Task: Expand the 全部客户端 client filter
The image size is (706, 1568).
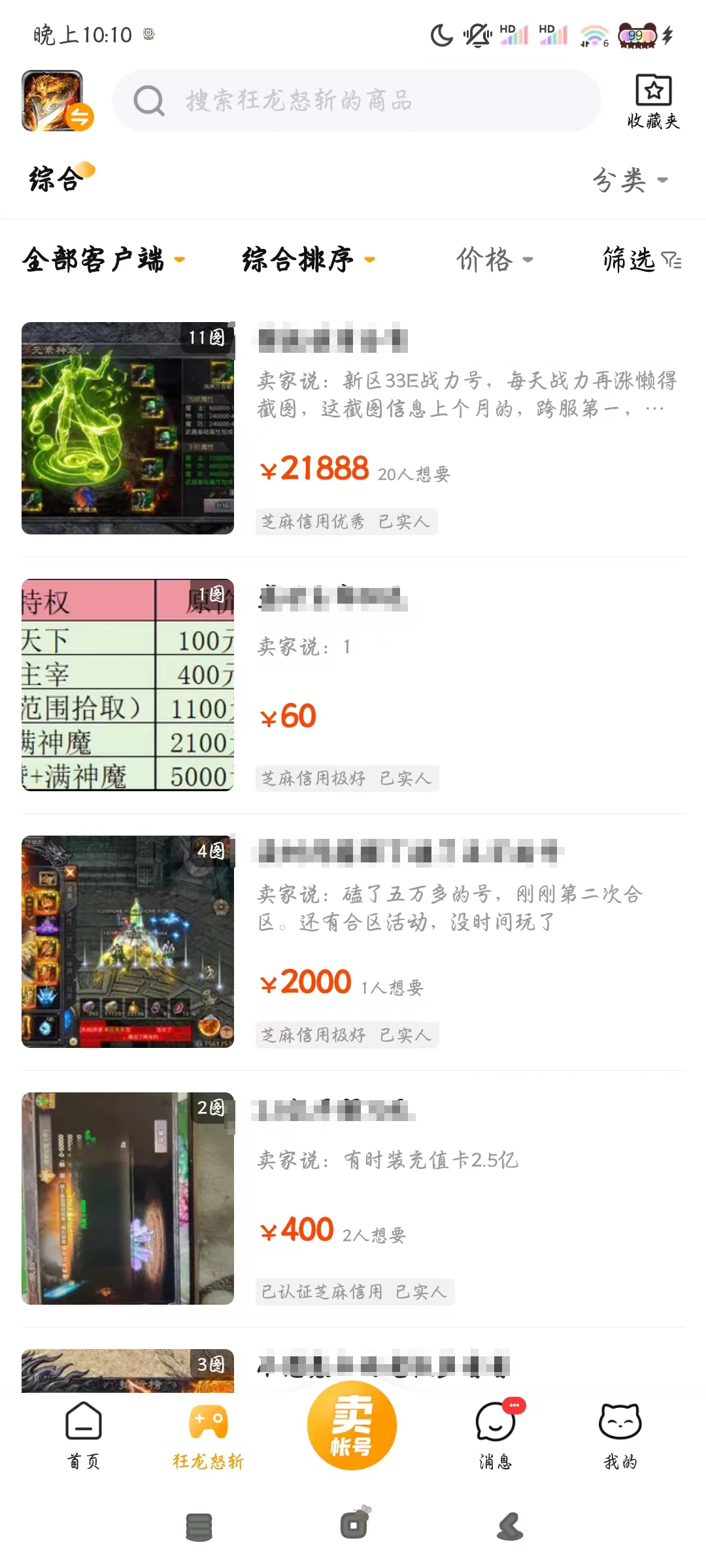Action: (x=103, y=259)
